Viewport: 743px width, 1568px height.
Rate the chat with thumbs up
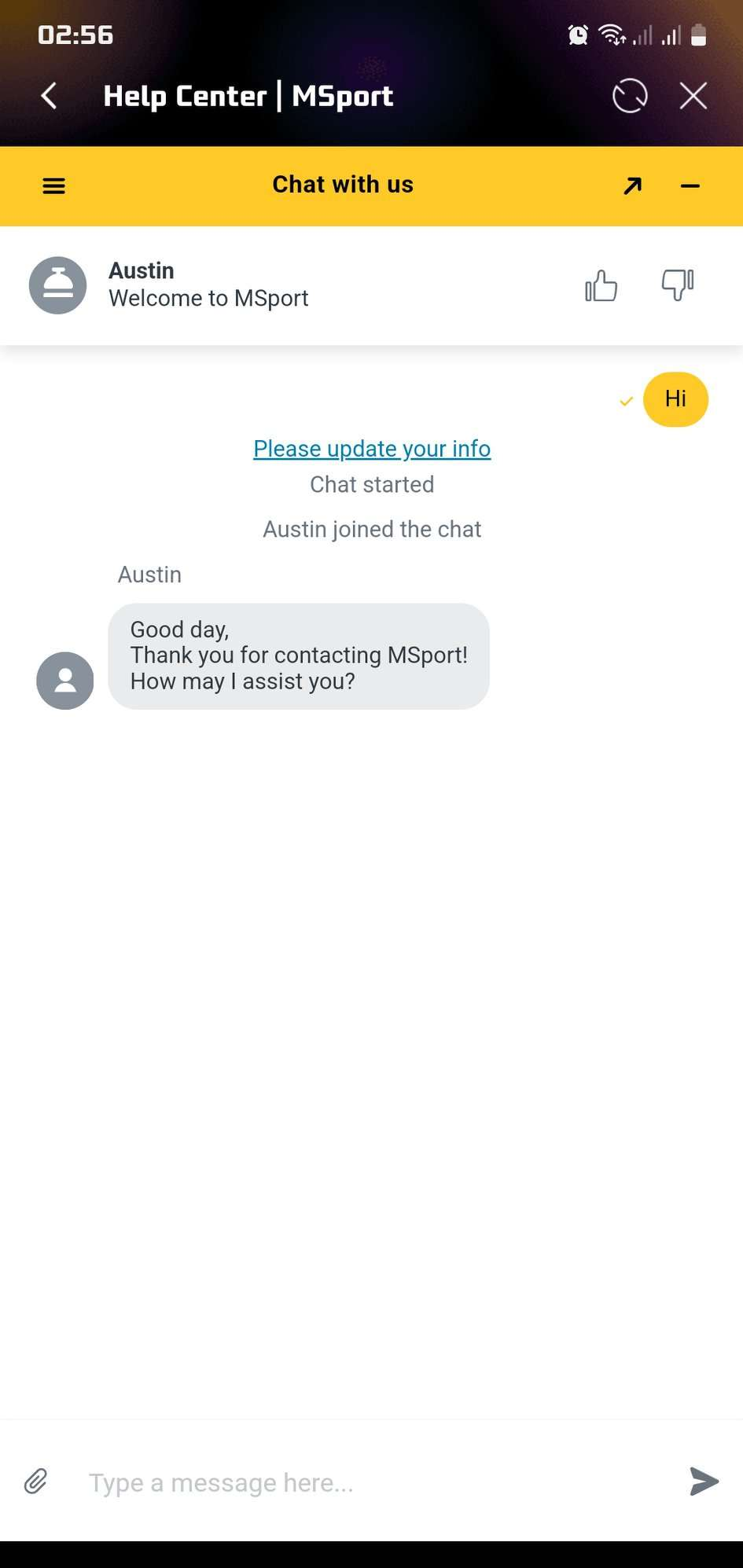pyautogui.click(x=601, y=285)
